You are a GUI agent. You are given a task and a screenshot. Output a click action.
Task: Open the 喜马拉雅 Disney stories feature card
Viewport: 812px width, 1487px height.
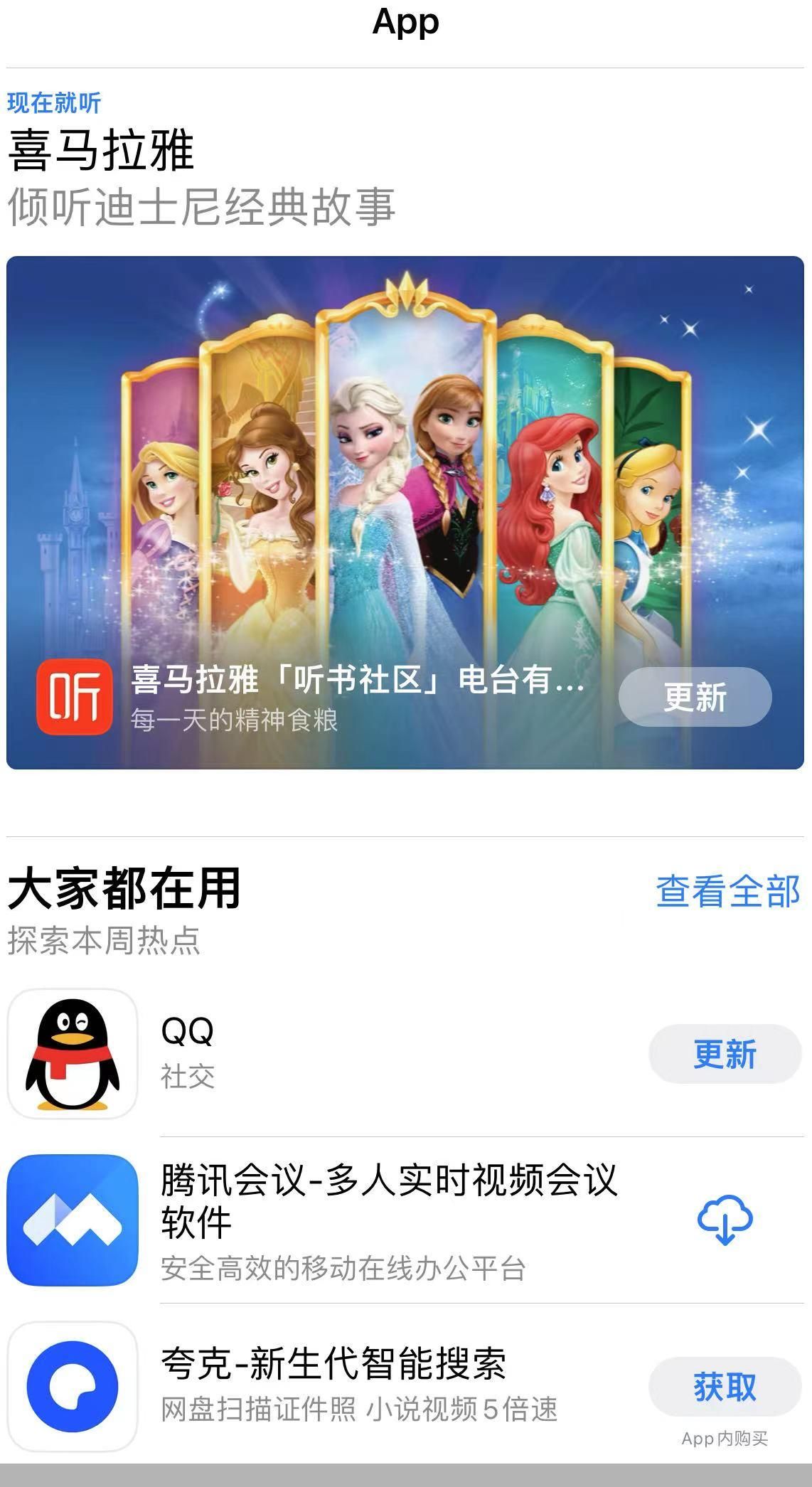coord(405,462)
